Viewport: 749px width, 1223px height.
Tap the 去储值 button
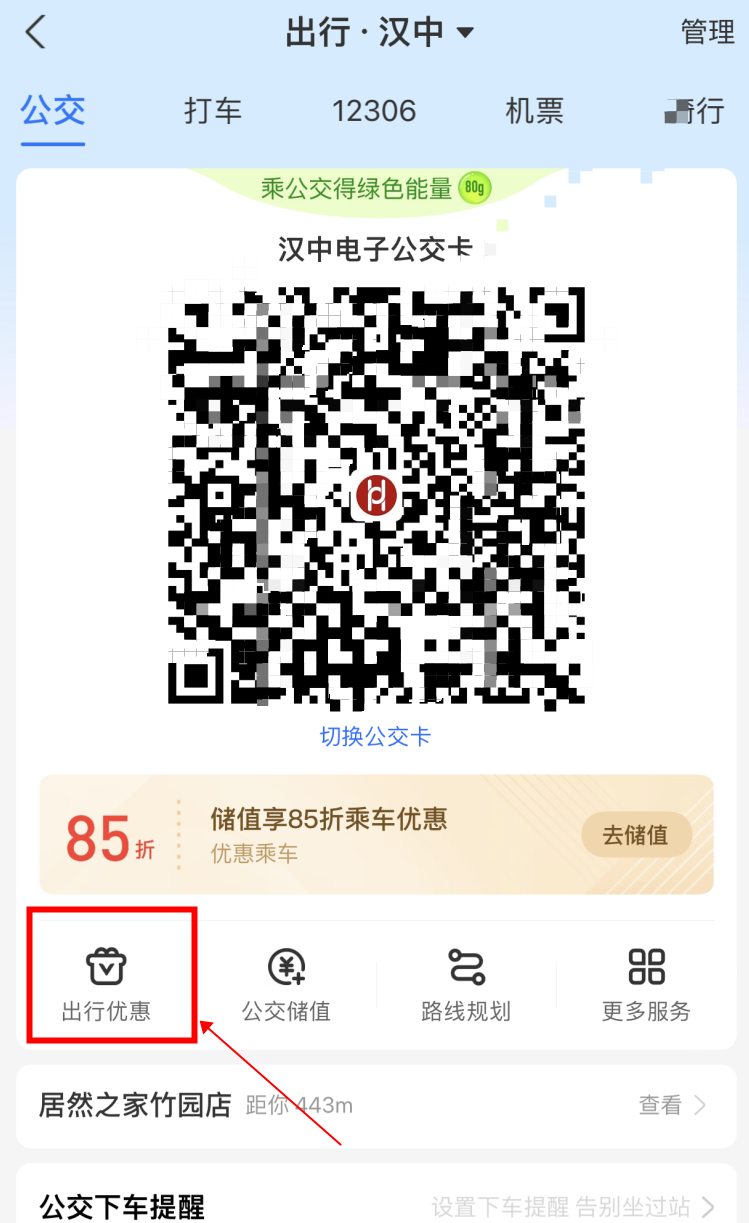[637, 834]
